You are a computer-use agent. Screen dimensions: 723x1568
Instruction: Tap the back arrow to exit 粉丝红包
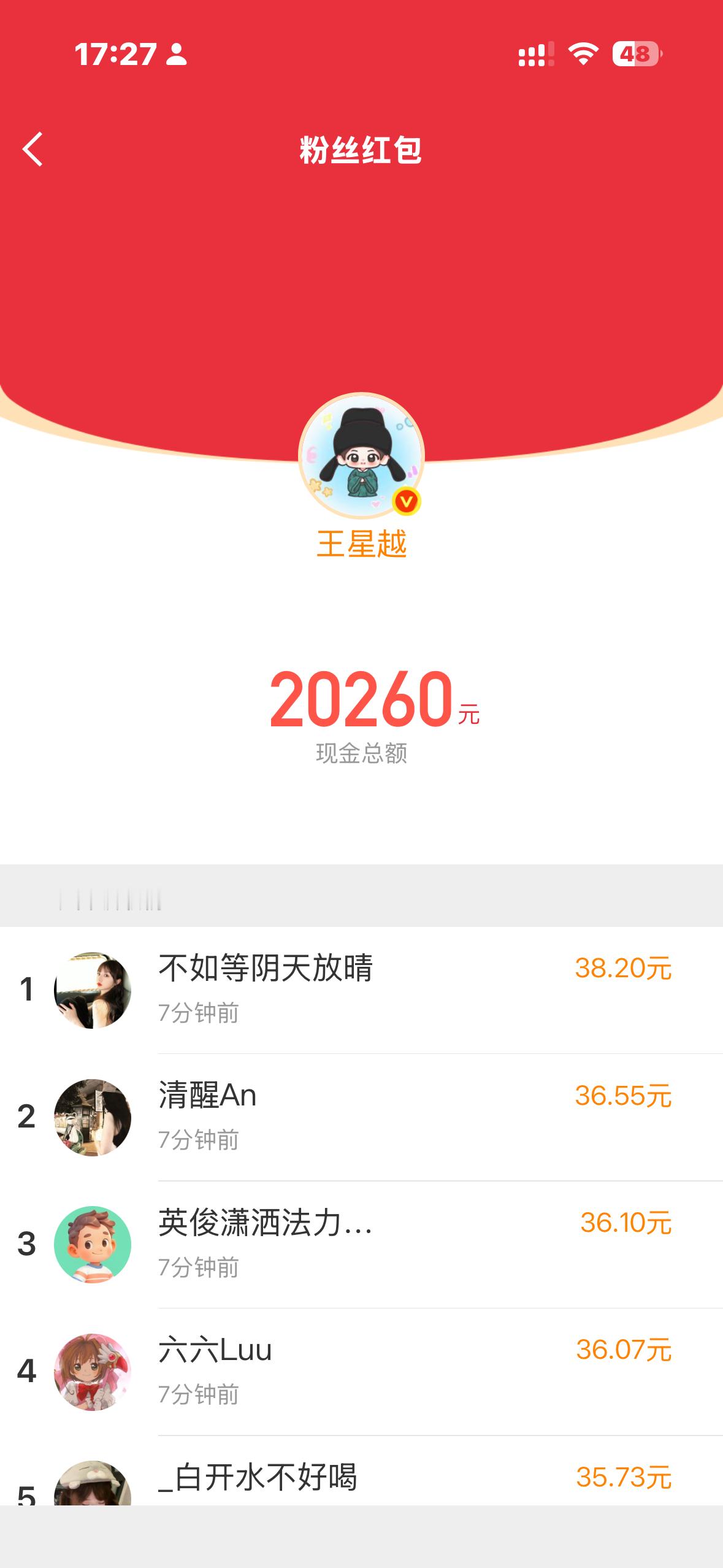(x=31, y=149)
